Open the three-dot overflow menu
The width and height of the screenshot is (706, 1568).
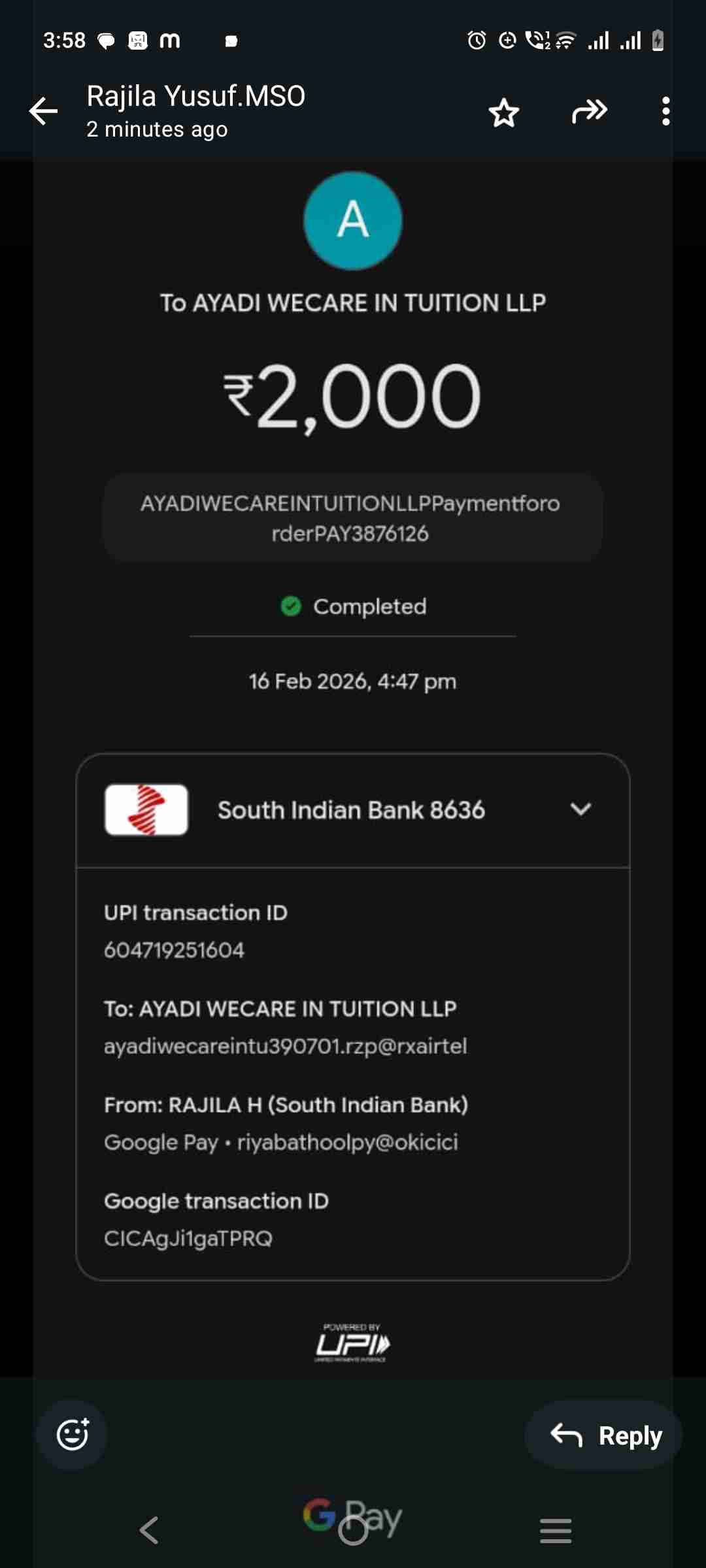pos(665,111)
